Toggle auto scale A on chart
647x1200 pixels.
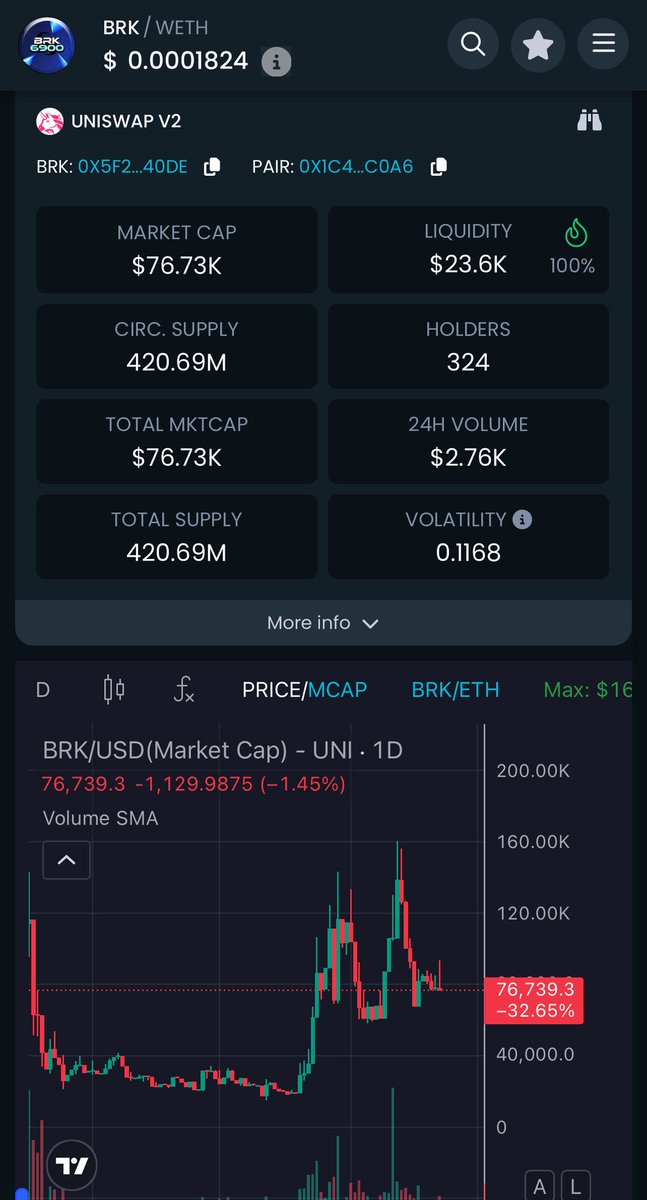coord(540,1187)
